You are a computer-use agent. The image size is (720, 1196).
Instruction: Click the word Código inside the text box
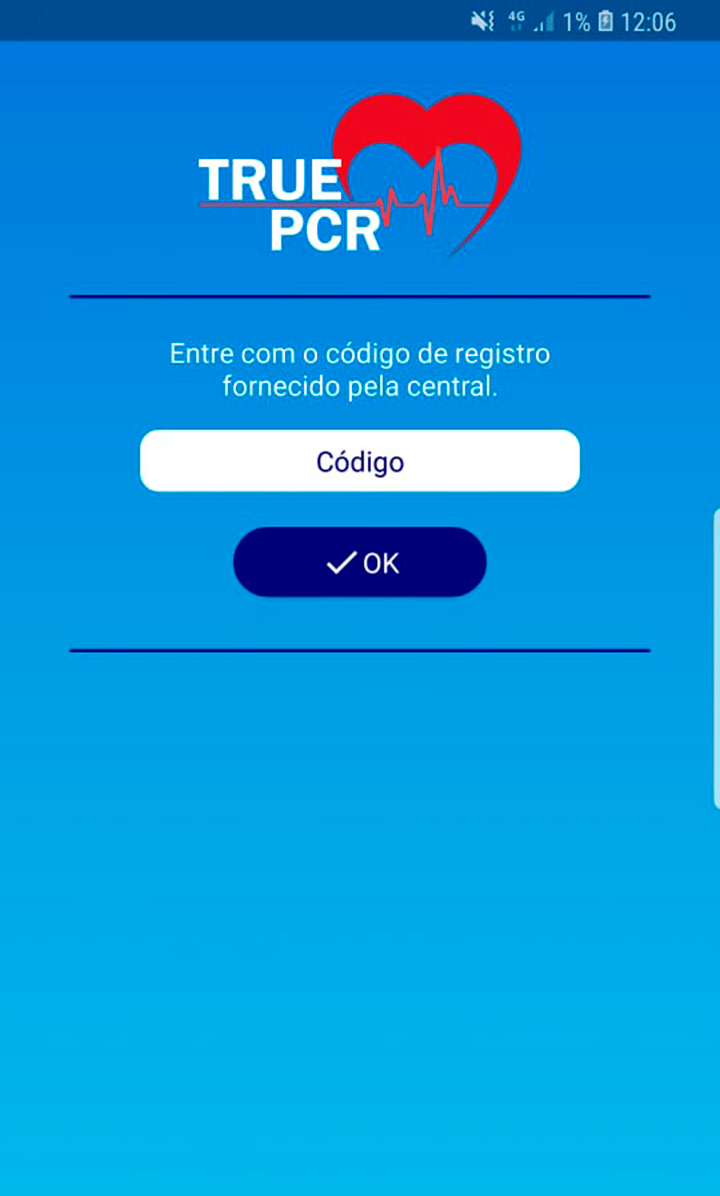pyautogui.click(x=360, y=461)
